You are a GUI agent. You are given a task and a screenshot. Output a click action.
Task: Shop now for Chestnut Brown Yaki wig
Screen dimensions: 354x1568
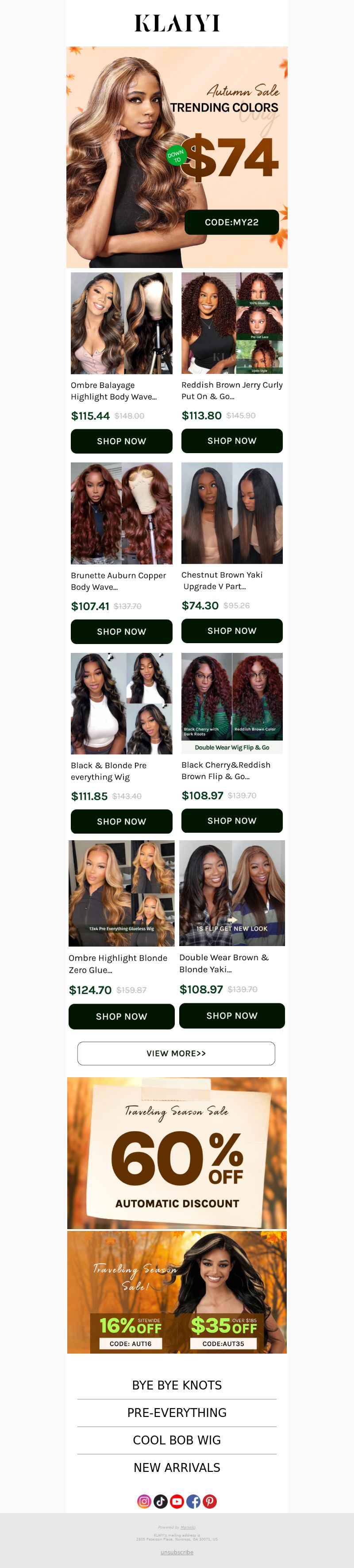coord(232,631)
